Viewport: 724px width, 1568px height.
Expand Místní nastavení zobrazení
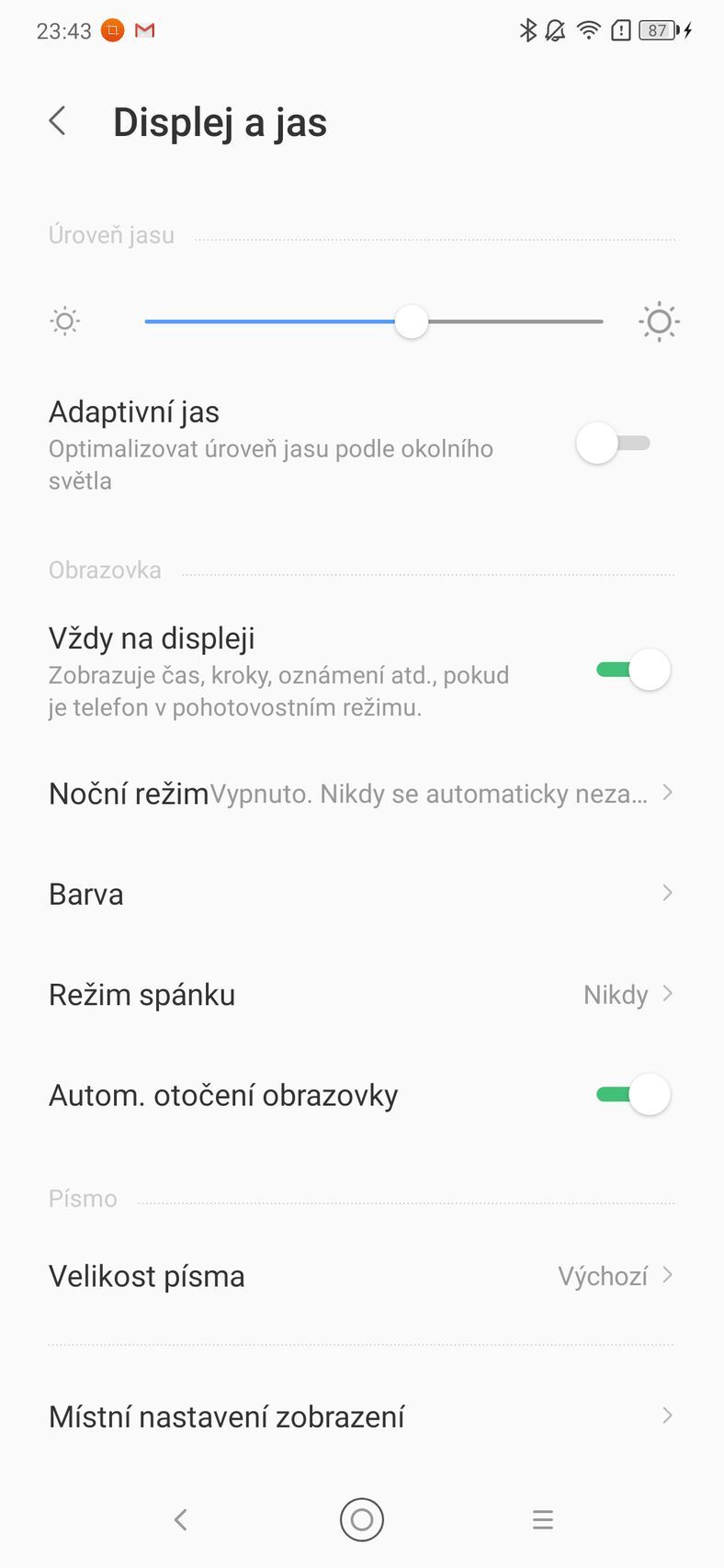point(669,1416)
